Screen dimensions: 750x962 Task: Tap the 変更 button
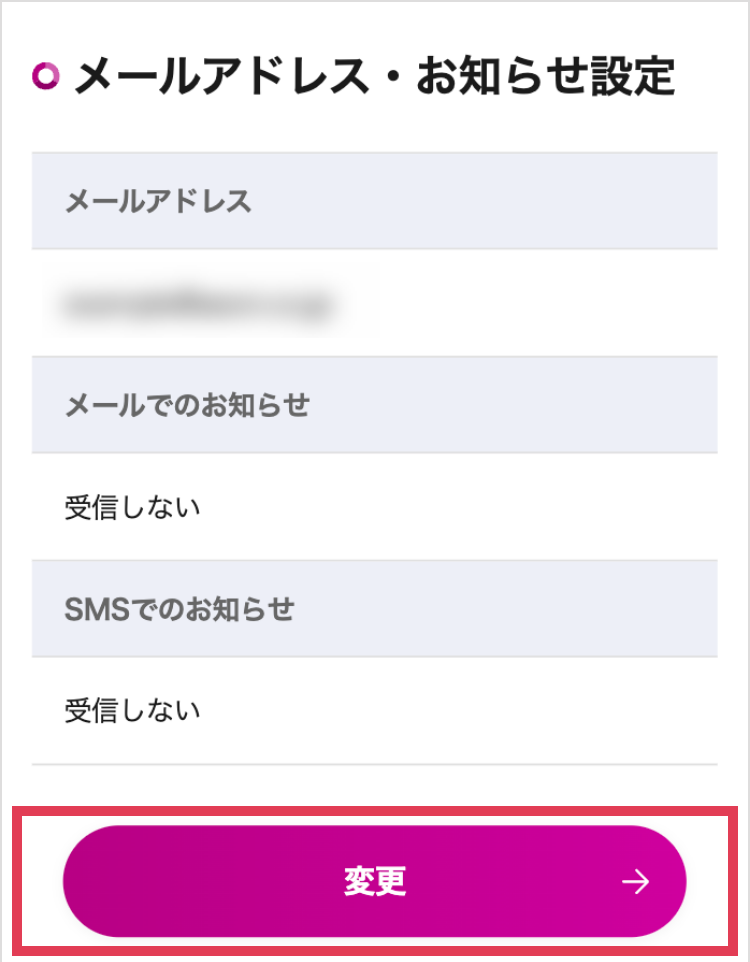point(375,881)
